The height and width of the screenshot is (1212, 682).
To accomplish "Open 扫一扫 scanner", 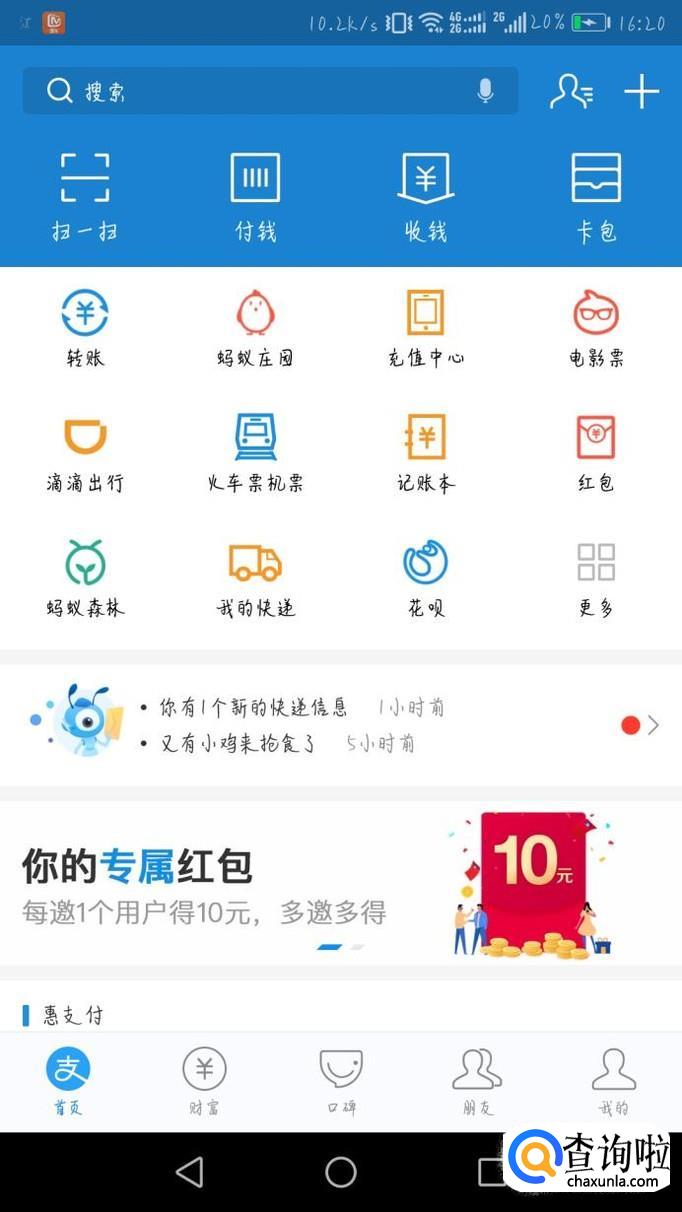I will coord(85,197).
